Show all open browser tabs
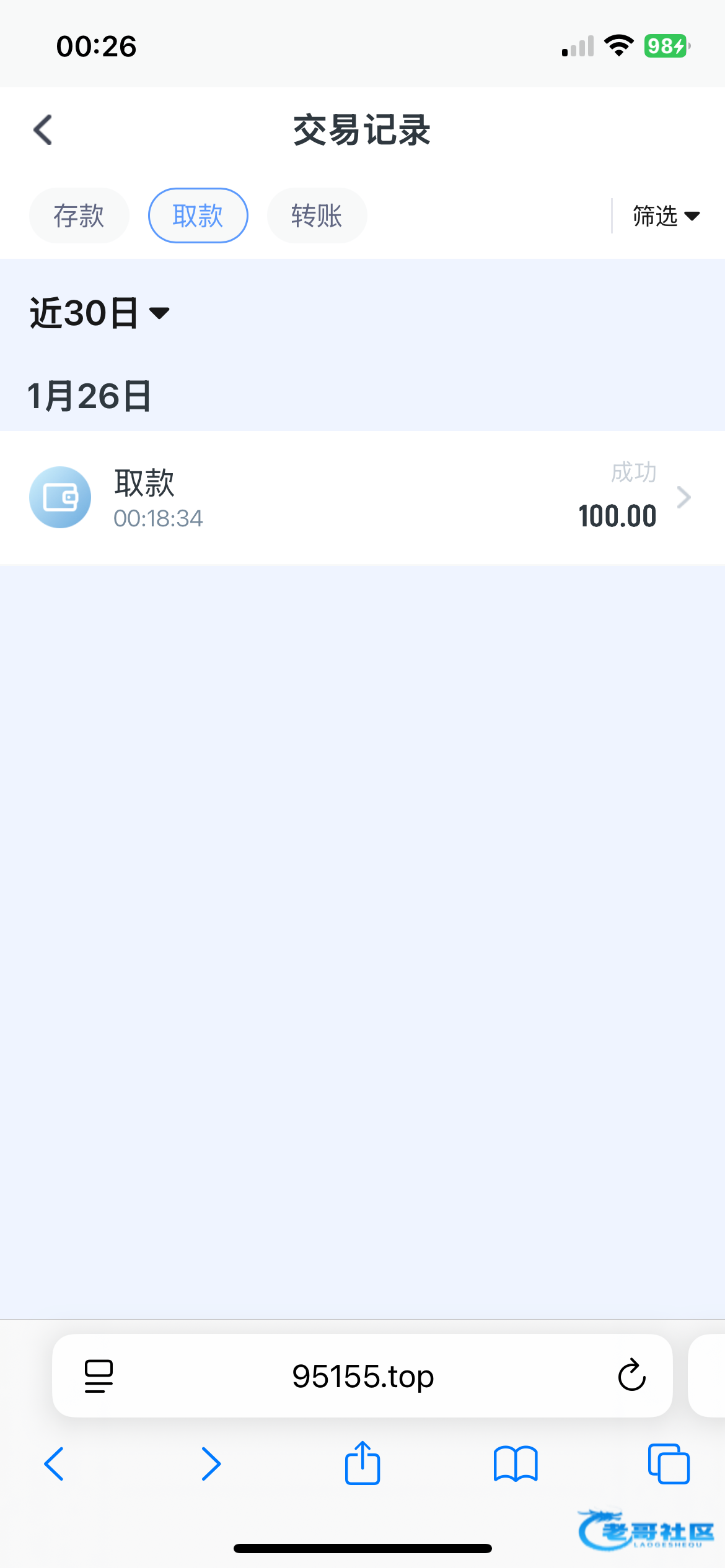Viewport: 725px width, 1568px height. 668,1464
